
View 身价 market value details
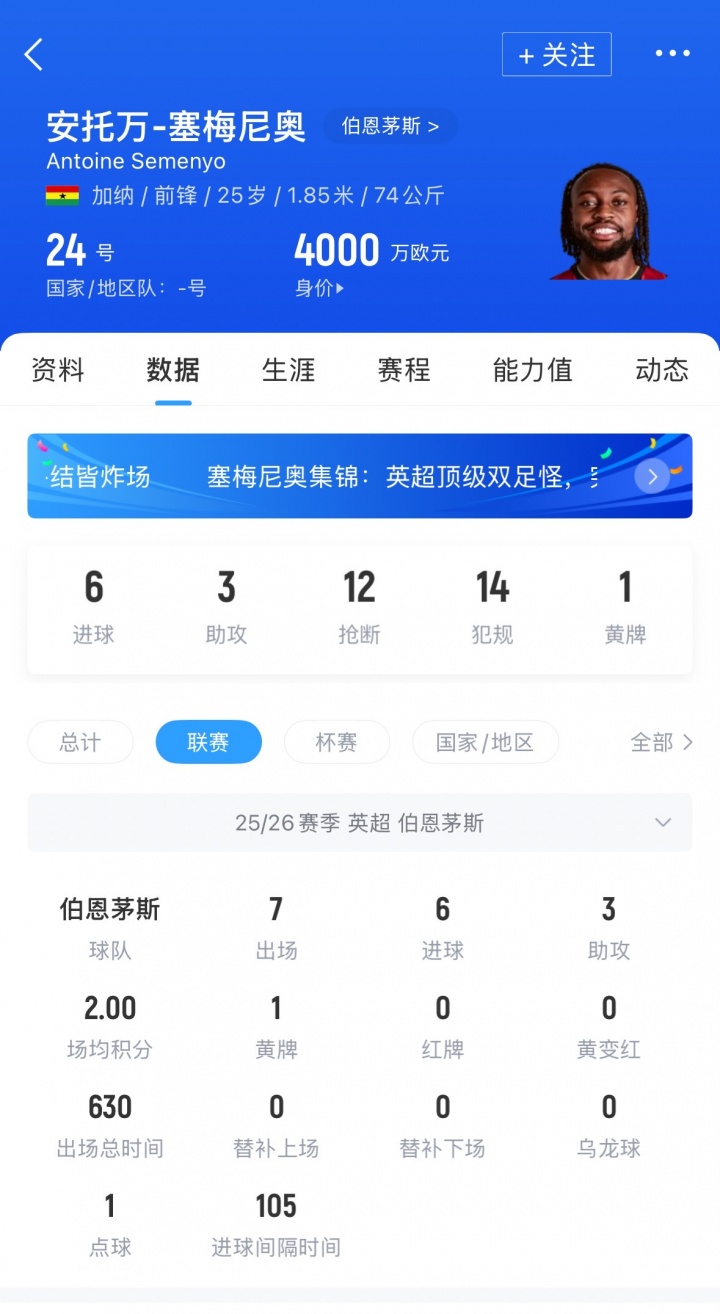pyautogui.click(x=320, y=288)
